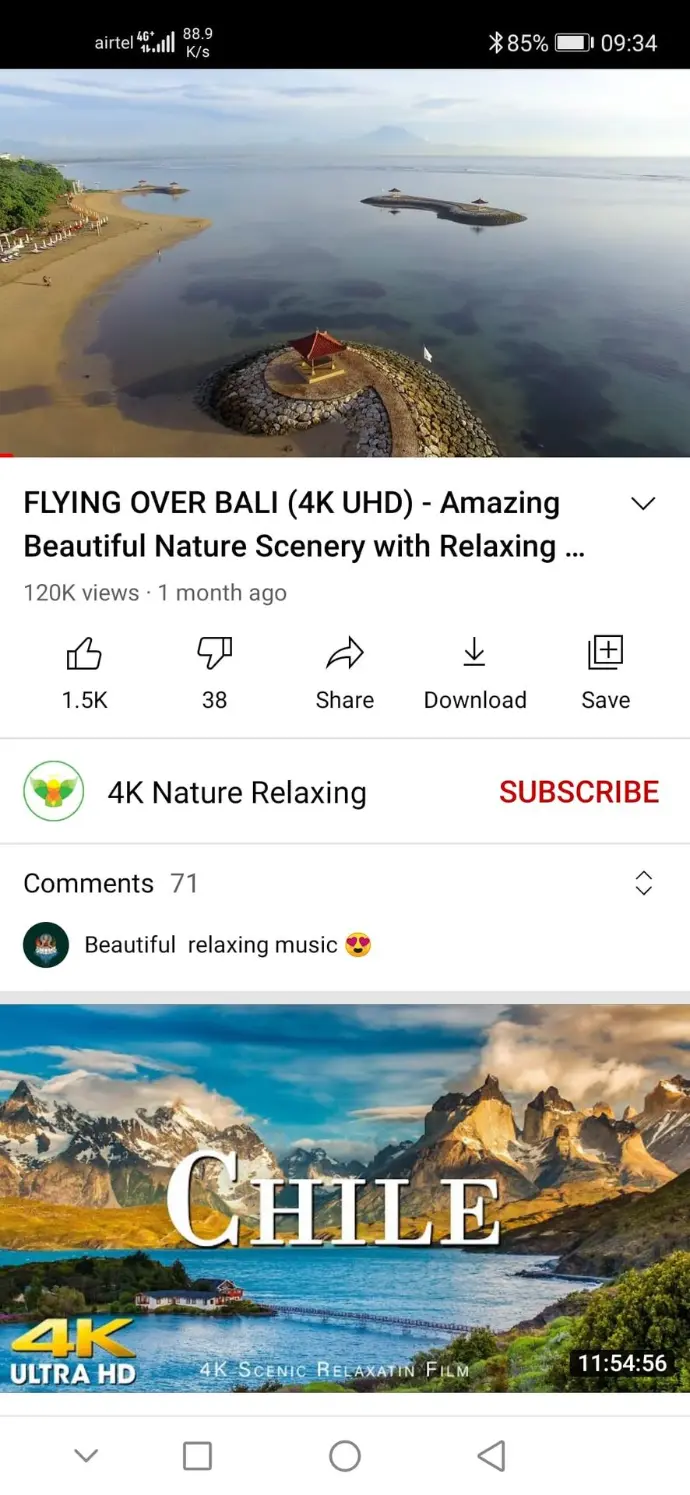
Task: Tap the Bali video player
Action: 345,262
